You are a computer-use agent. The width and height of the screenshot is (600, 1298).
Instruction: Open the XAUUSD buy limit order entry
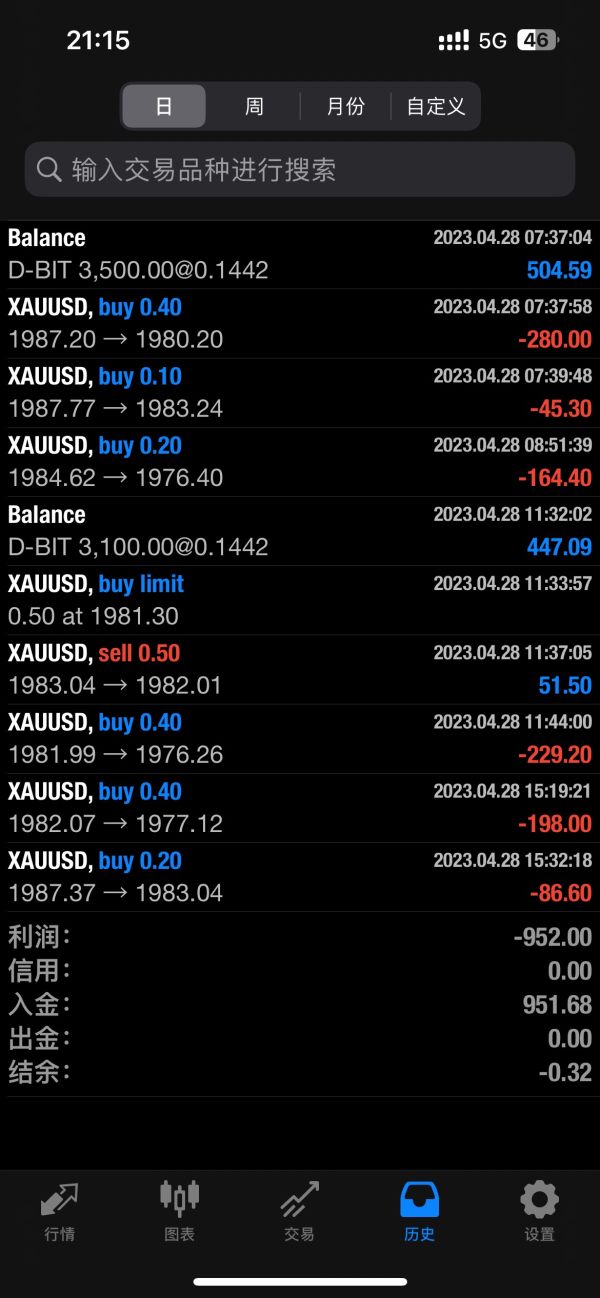coord(300,600)
